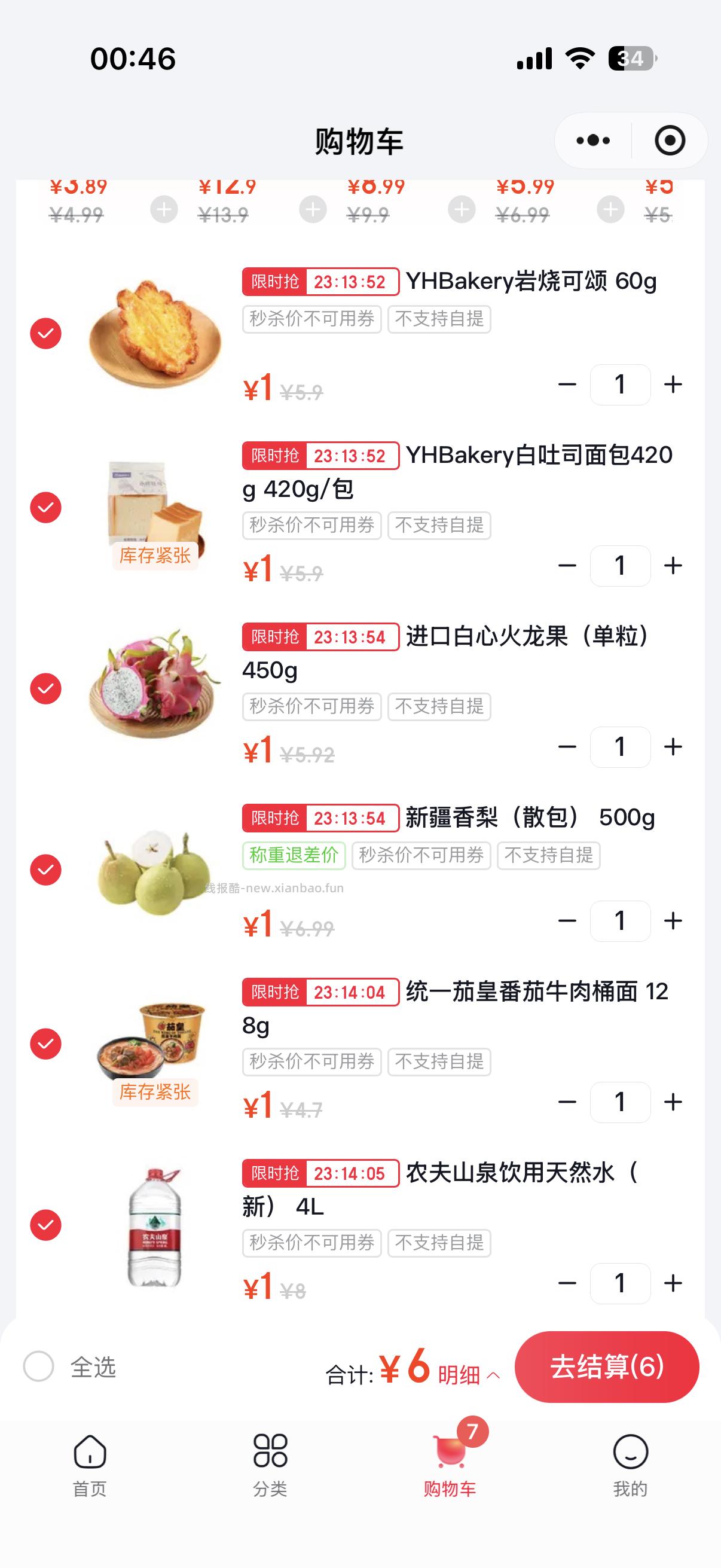This screenshot has height=1568, width=721.
Task: Click the 限时抢 countdown badge on the croissant
Action: pyautogui.click(x=319, y=280)
